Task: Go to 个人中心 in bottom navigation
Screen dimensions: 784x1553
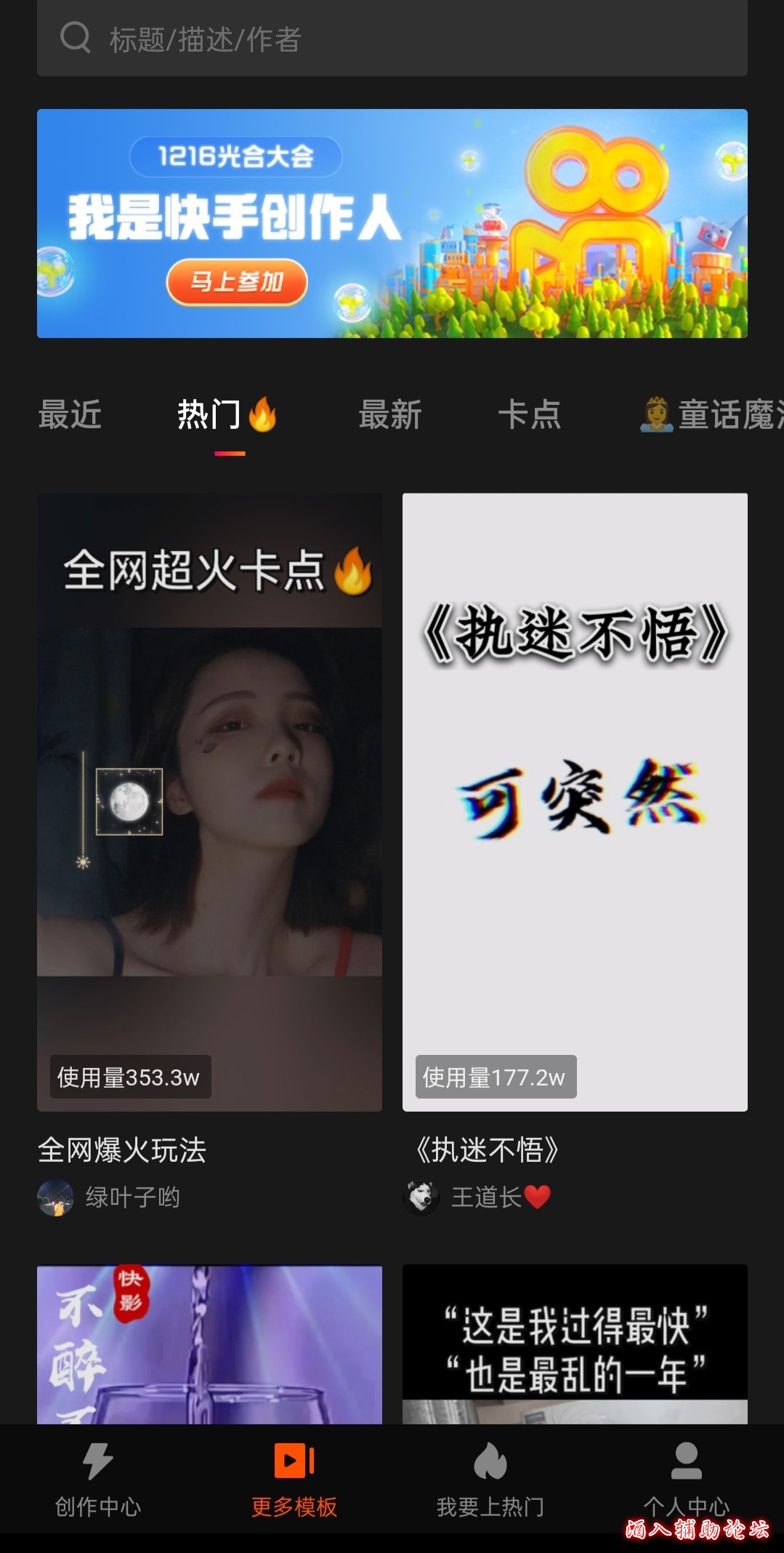Action: (x=686, y=1476)
